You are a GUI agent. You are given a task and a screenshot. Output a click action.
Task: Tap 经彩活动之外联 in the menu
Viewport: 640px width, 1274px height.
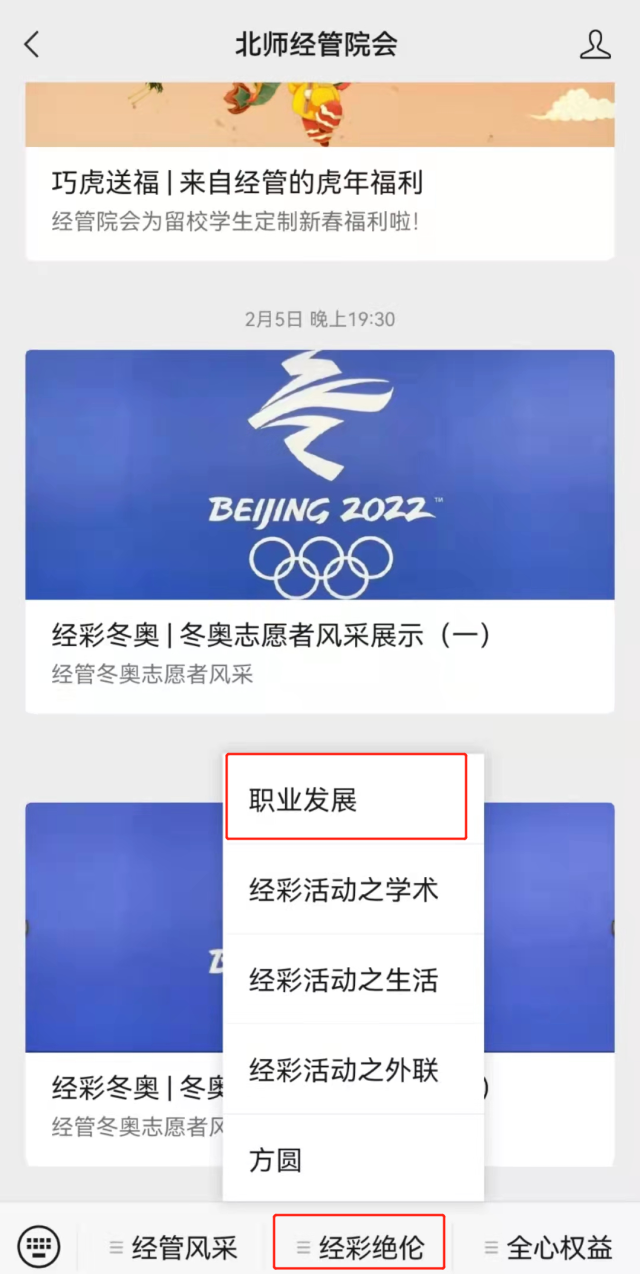tap(343, 1070)
